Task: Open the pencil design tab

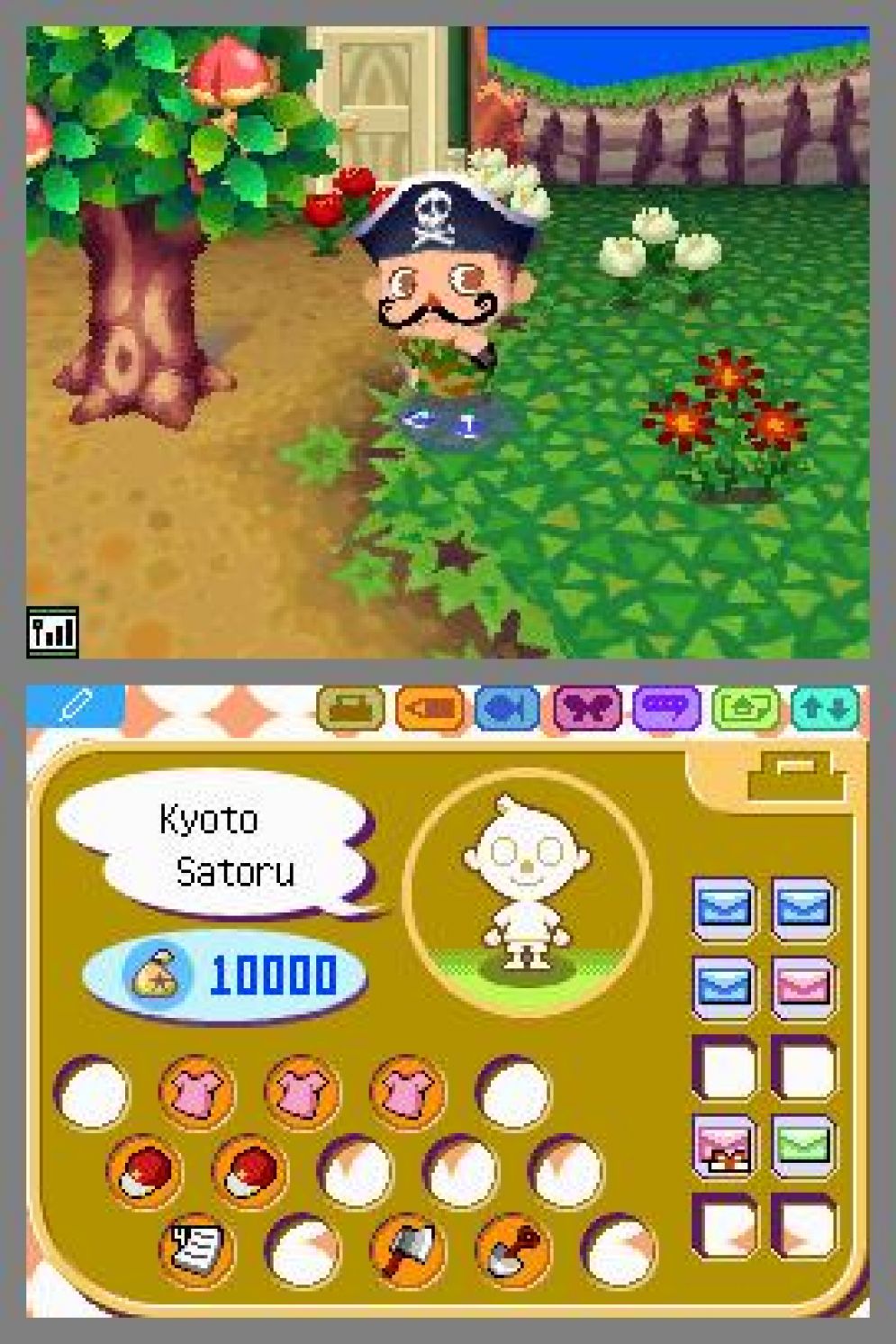Action: pyautogui.click(x=74, y=706)
